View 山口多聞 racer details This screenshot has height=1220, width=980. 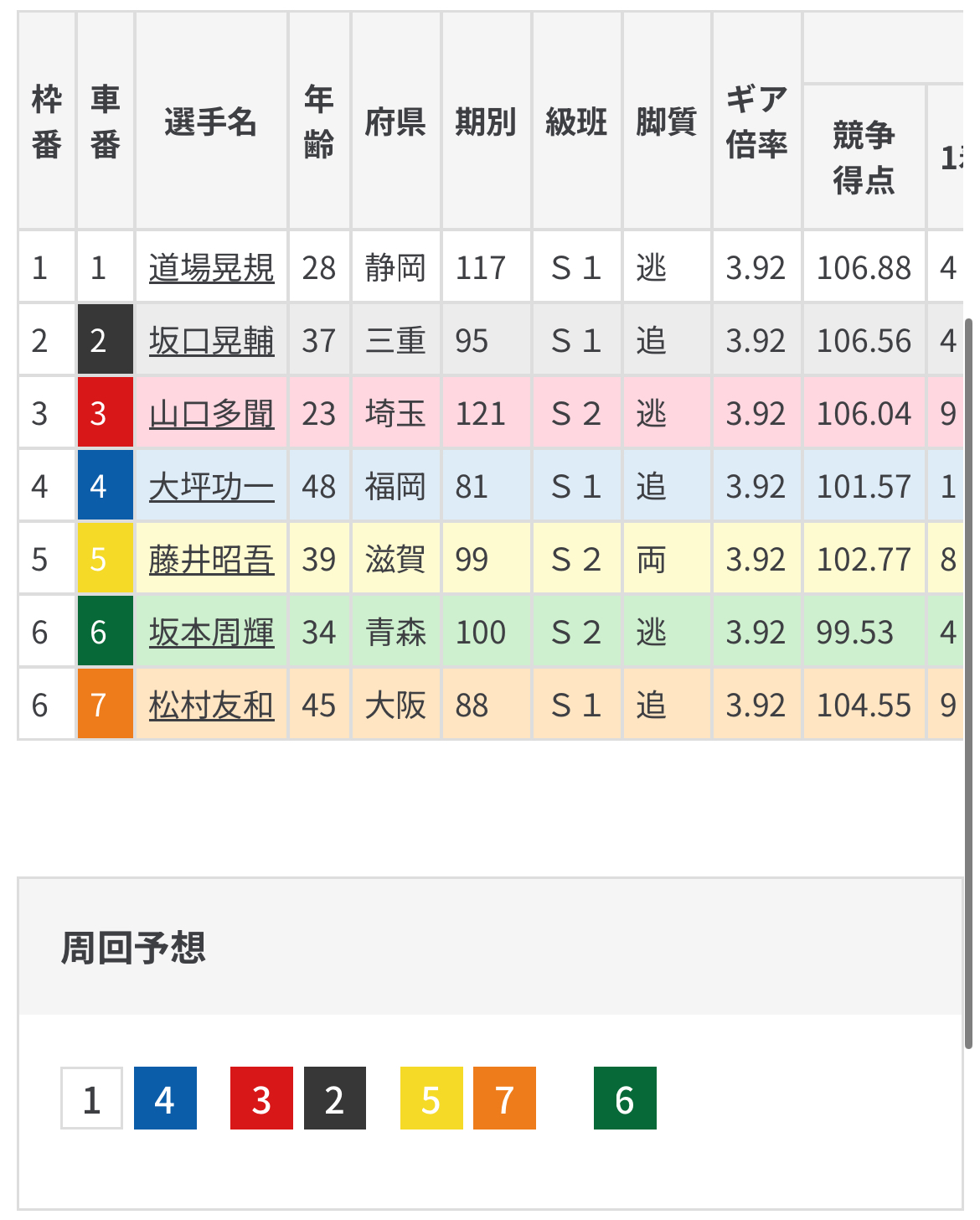pyautogui.click(x=211, y=414)
